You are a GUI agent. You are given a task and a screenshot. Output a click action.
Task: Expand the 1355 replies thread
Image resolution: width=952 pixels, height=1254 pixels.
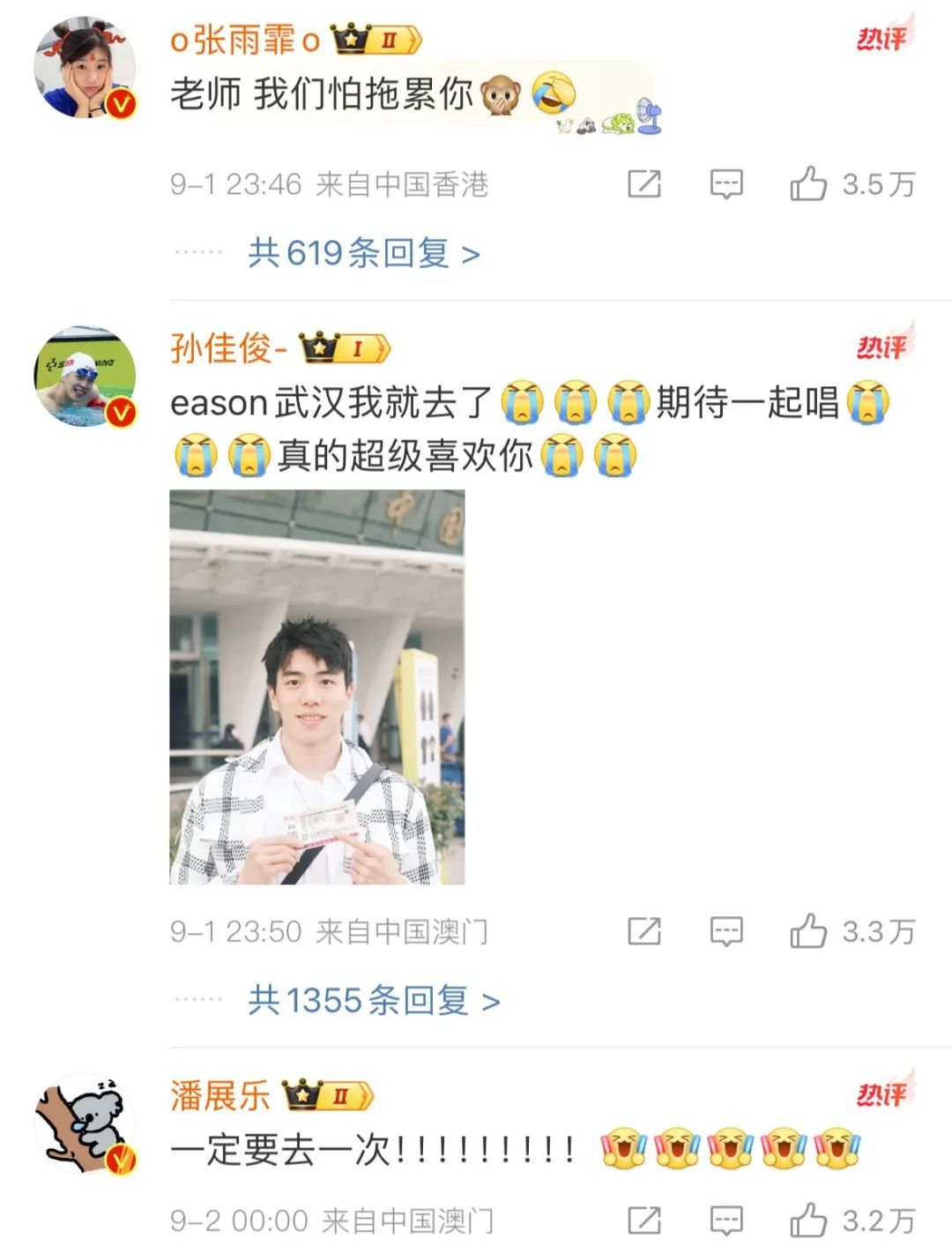point(374,1001)
